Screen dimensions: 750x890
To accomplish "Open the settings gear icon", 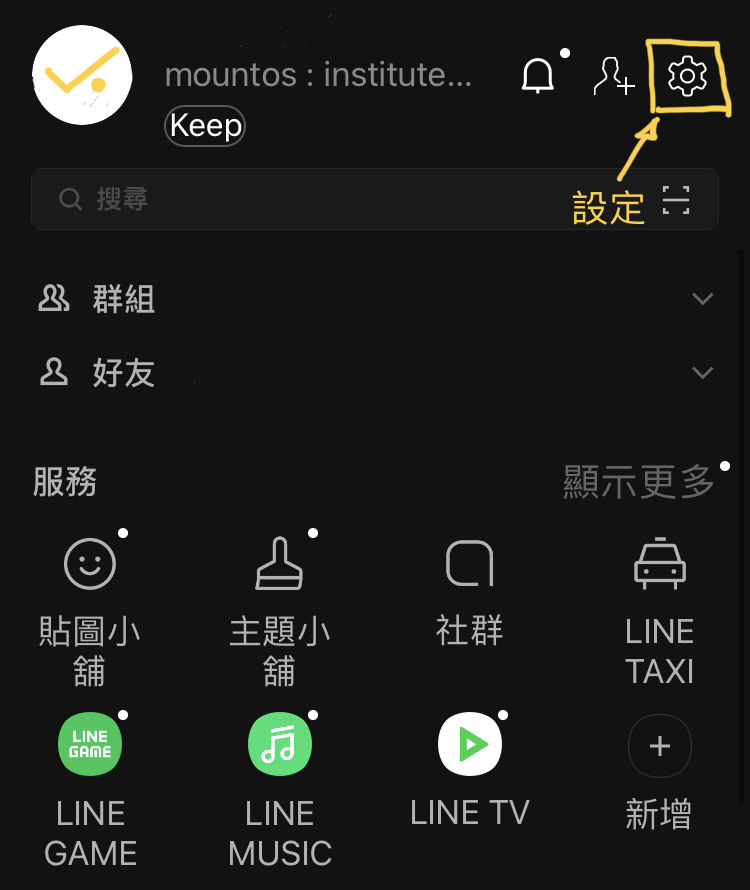I will pos(687,76).
